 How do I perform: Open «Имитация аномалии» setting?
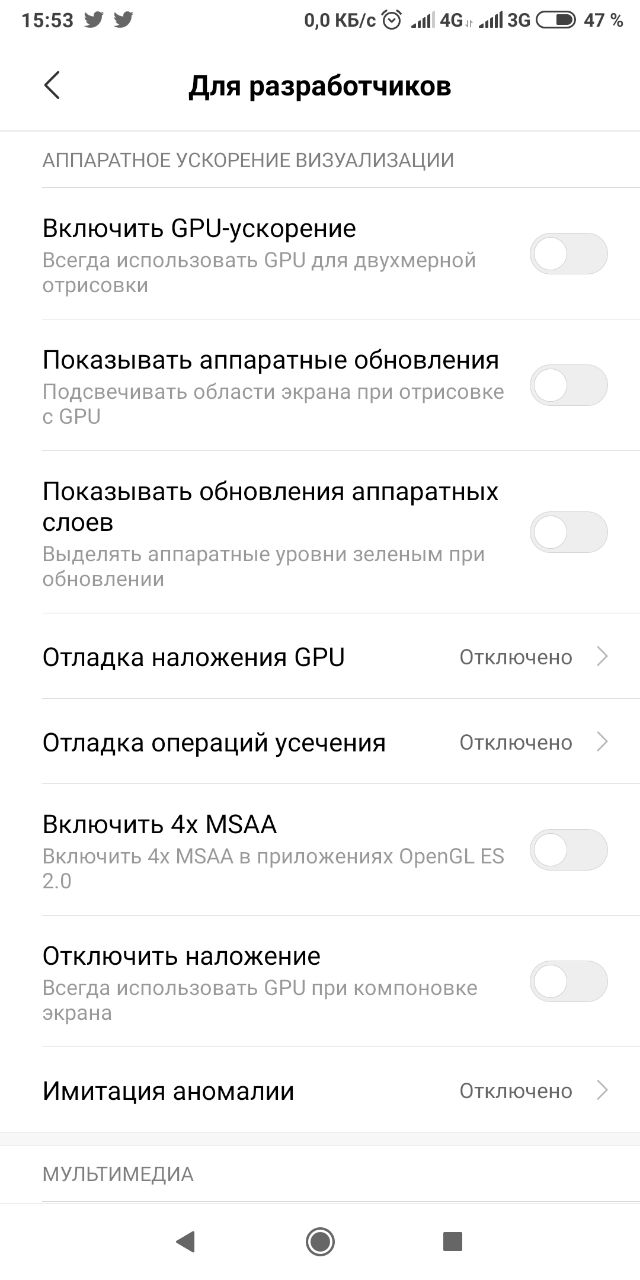320,1090
